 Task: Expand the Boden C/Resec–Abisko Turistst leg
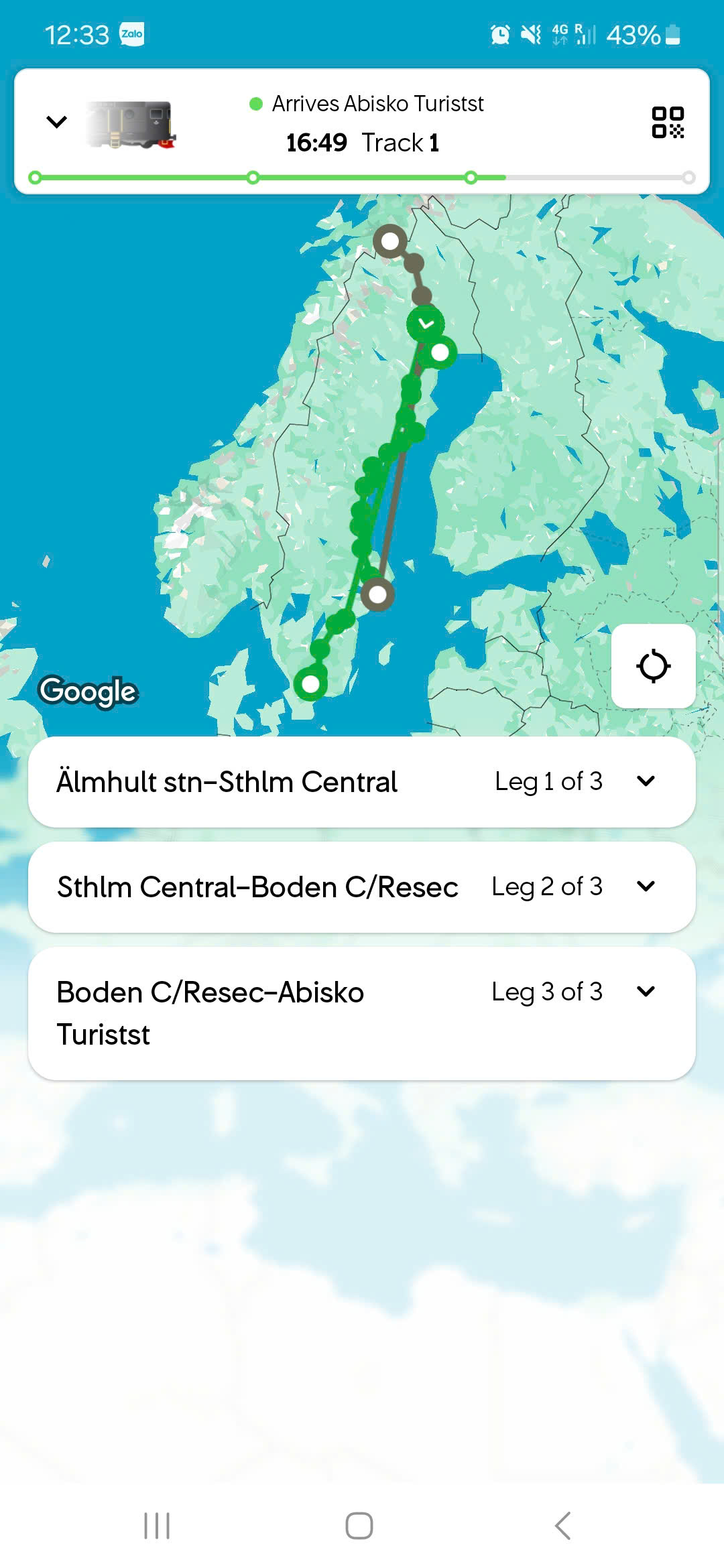click(646, 992)
